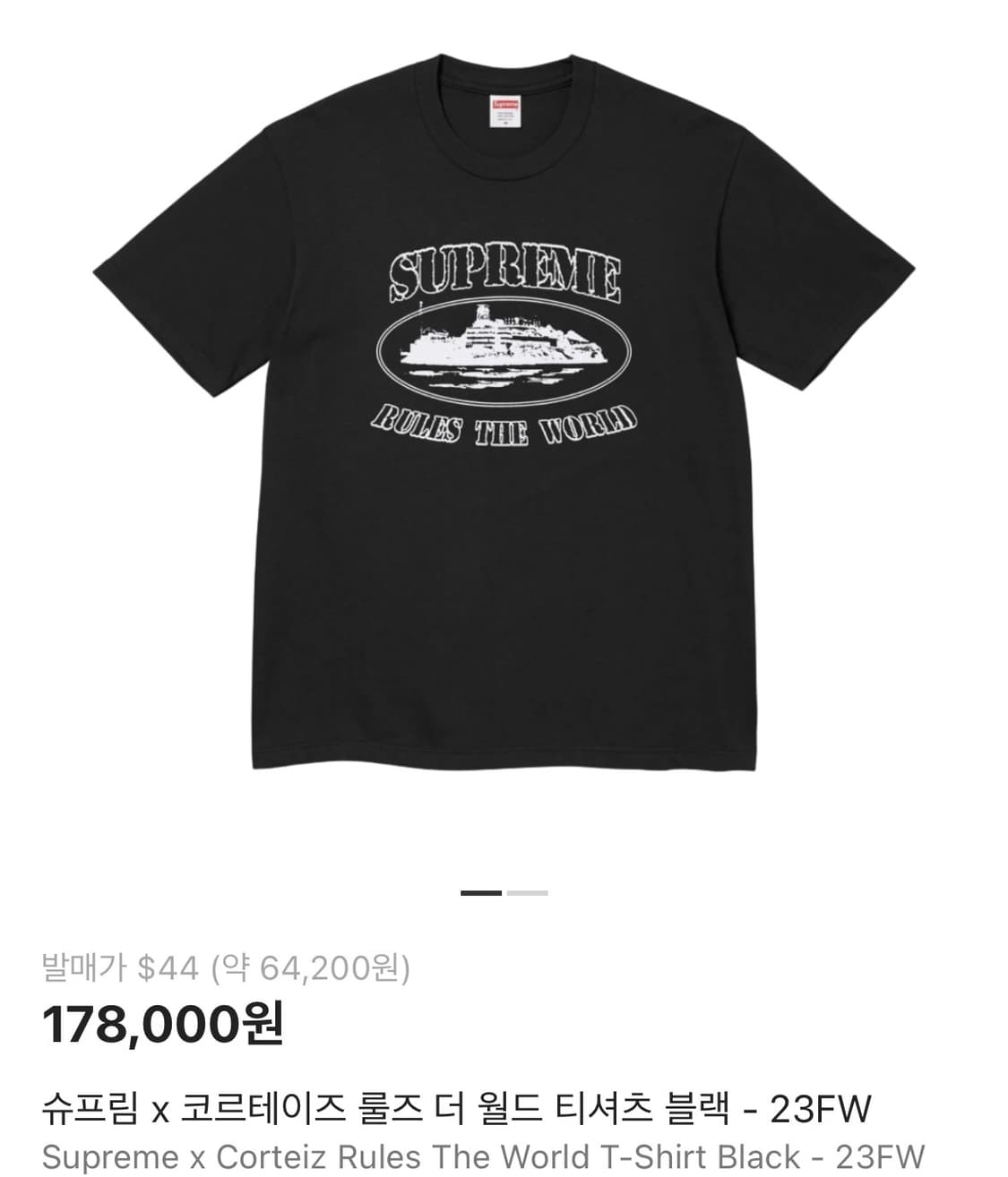Jump to the second image via page indicator
The image size is (1008, 1177).
point(527,893)
